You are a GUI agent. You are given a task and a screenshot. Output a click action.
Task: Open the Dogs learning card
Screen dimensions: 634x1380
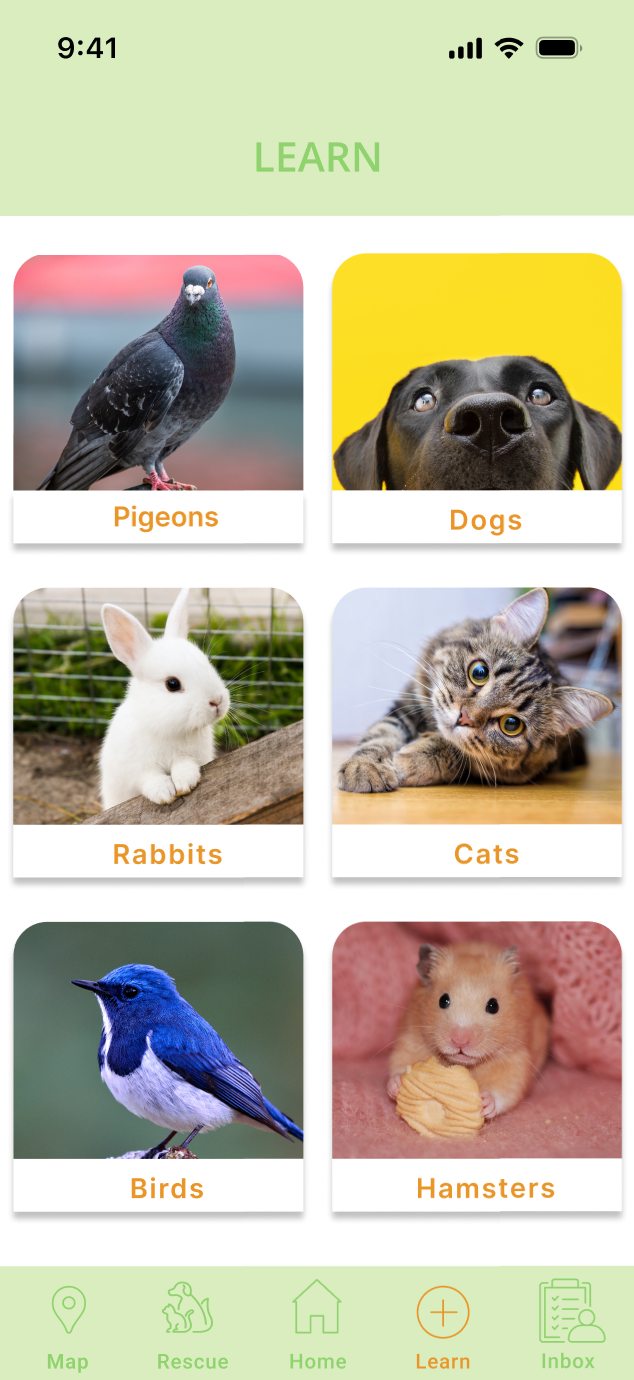pyautogui.click(x=477, y=398)
